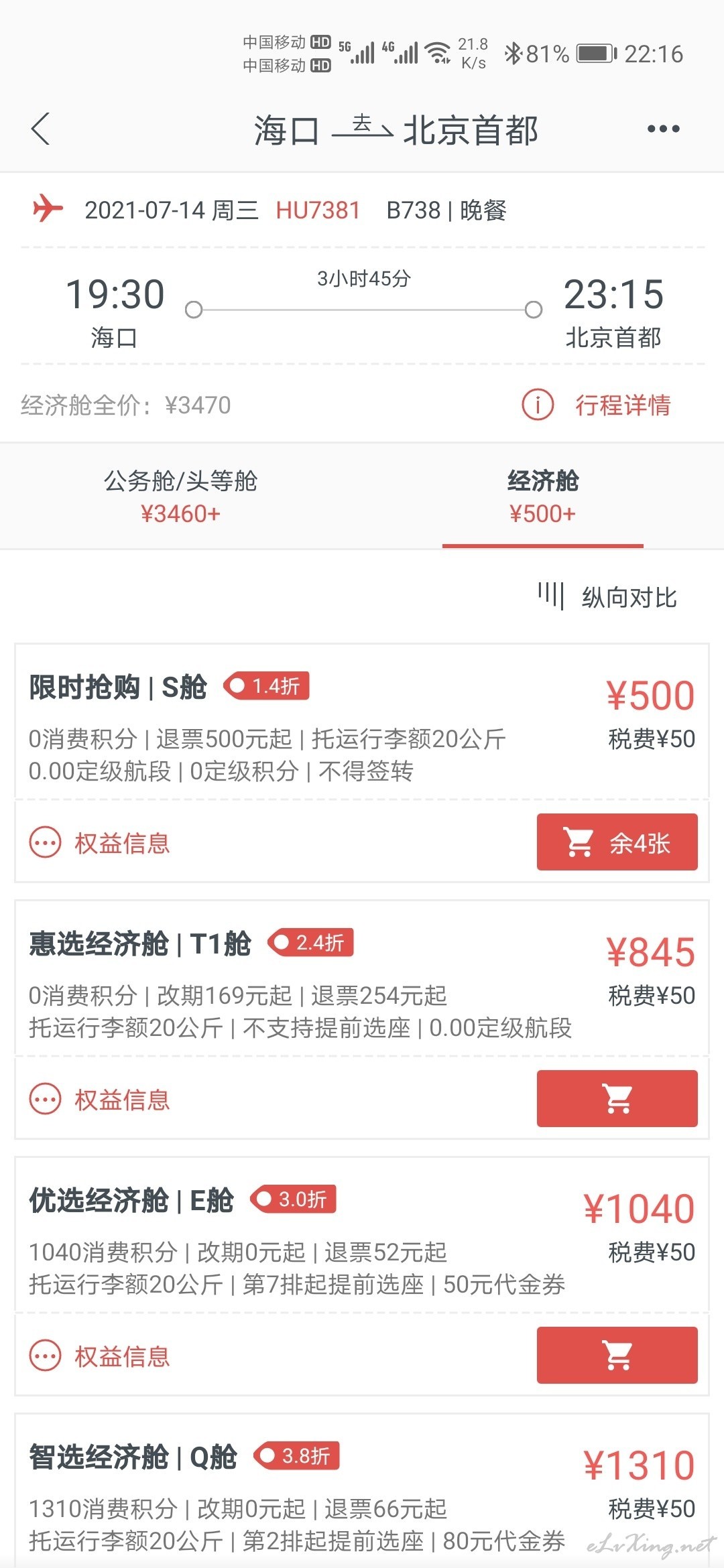View 权益信息 for 惠选经济舱 T1舱
724x1568 pixels.
click(x=100, y=1100)
